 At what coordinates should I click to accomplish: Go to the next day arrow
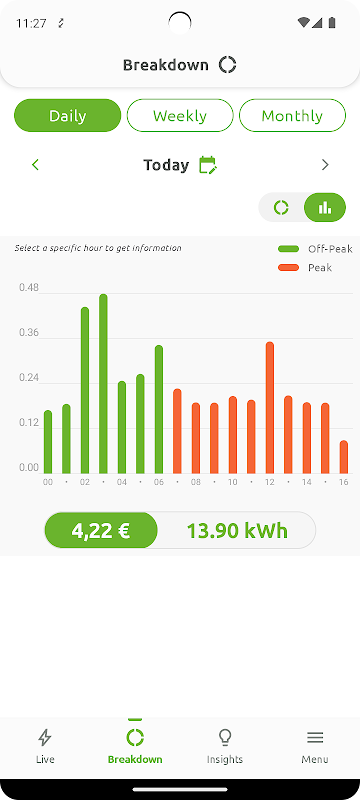[325, 165]
